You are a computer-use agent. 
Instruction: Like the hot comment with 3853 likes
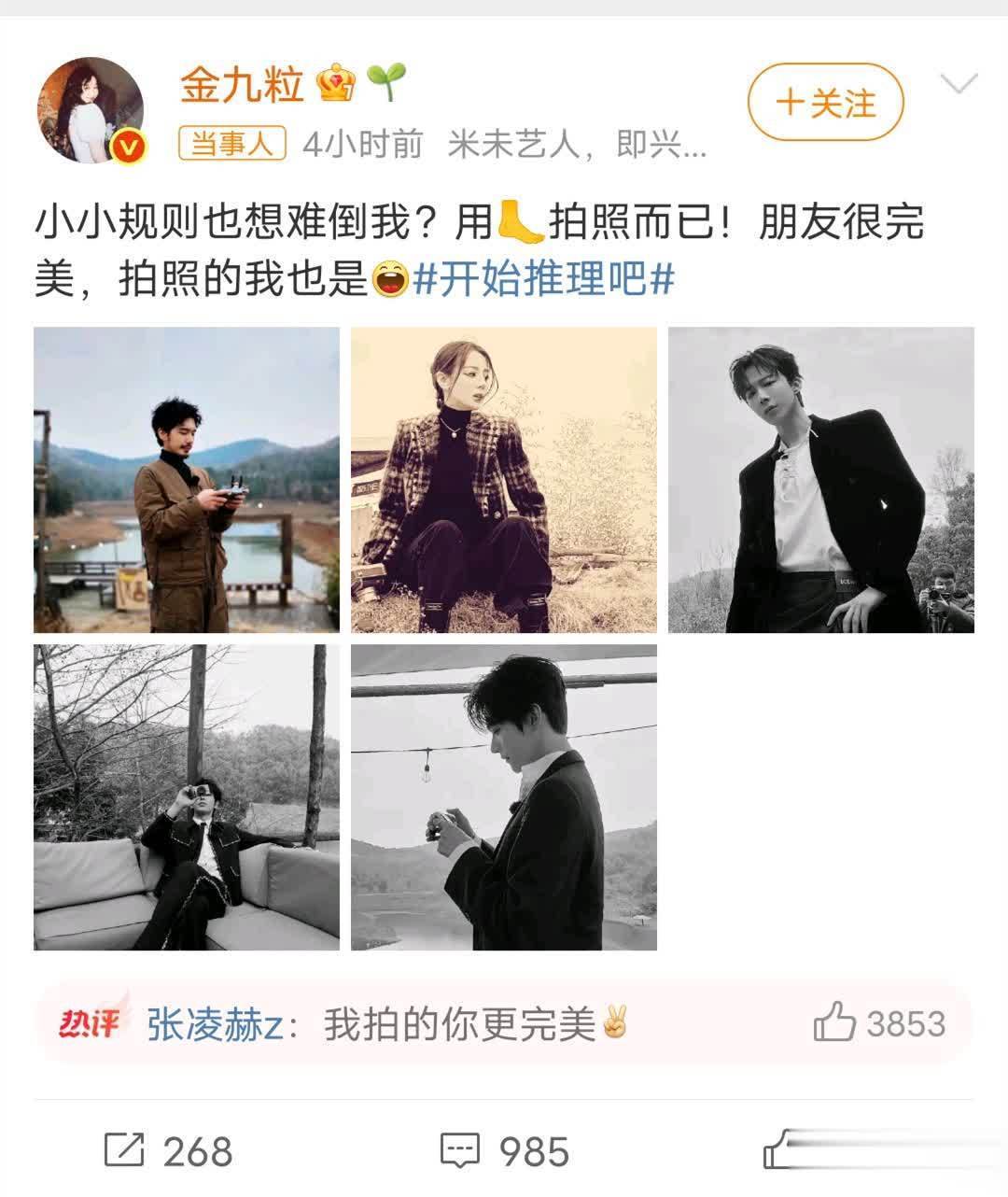834,1022
